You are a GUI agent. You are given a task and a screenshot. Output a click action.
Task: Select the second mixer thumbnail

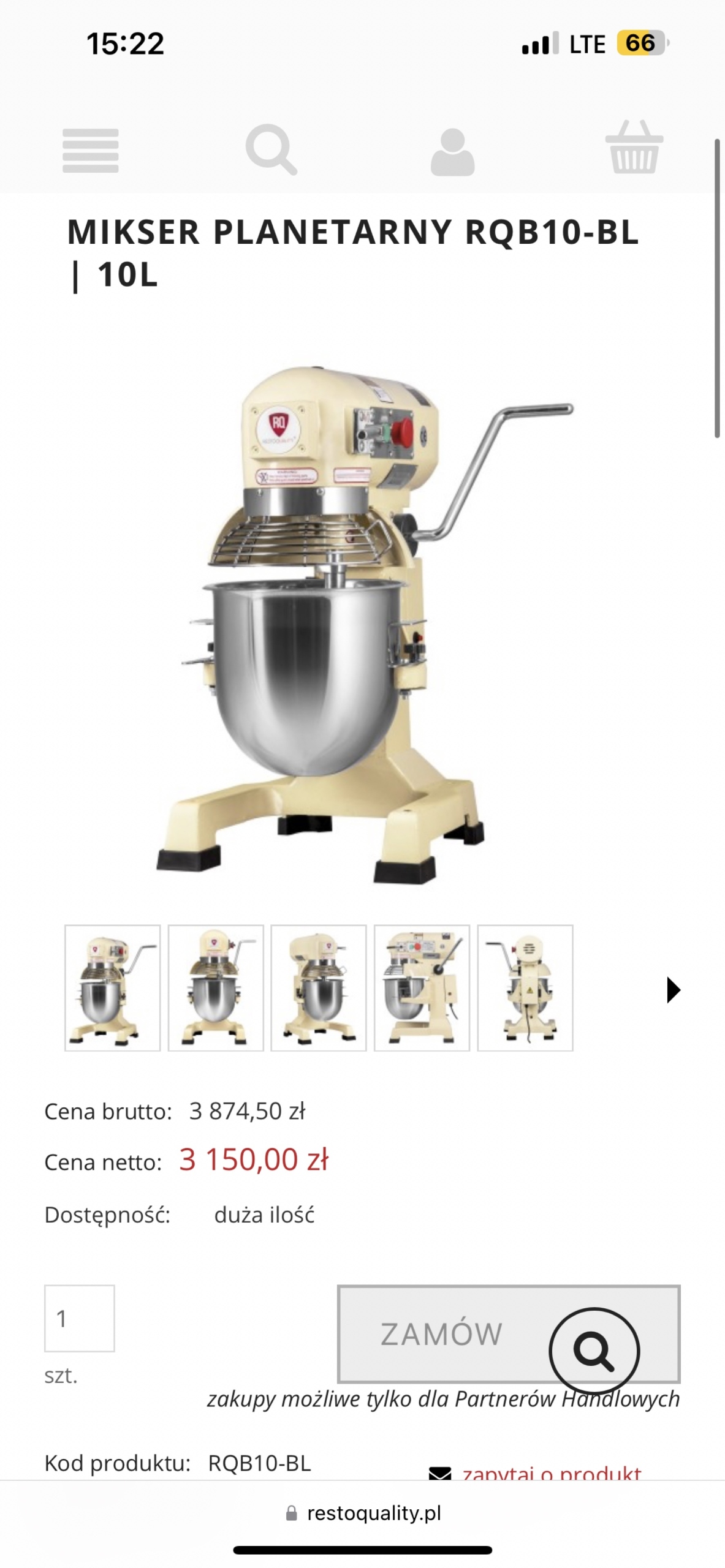216,987
